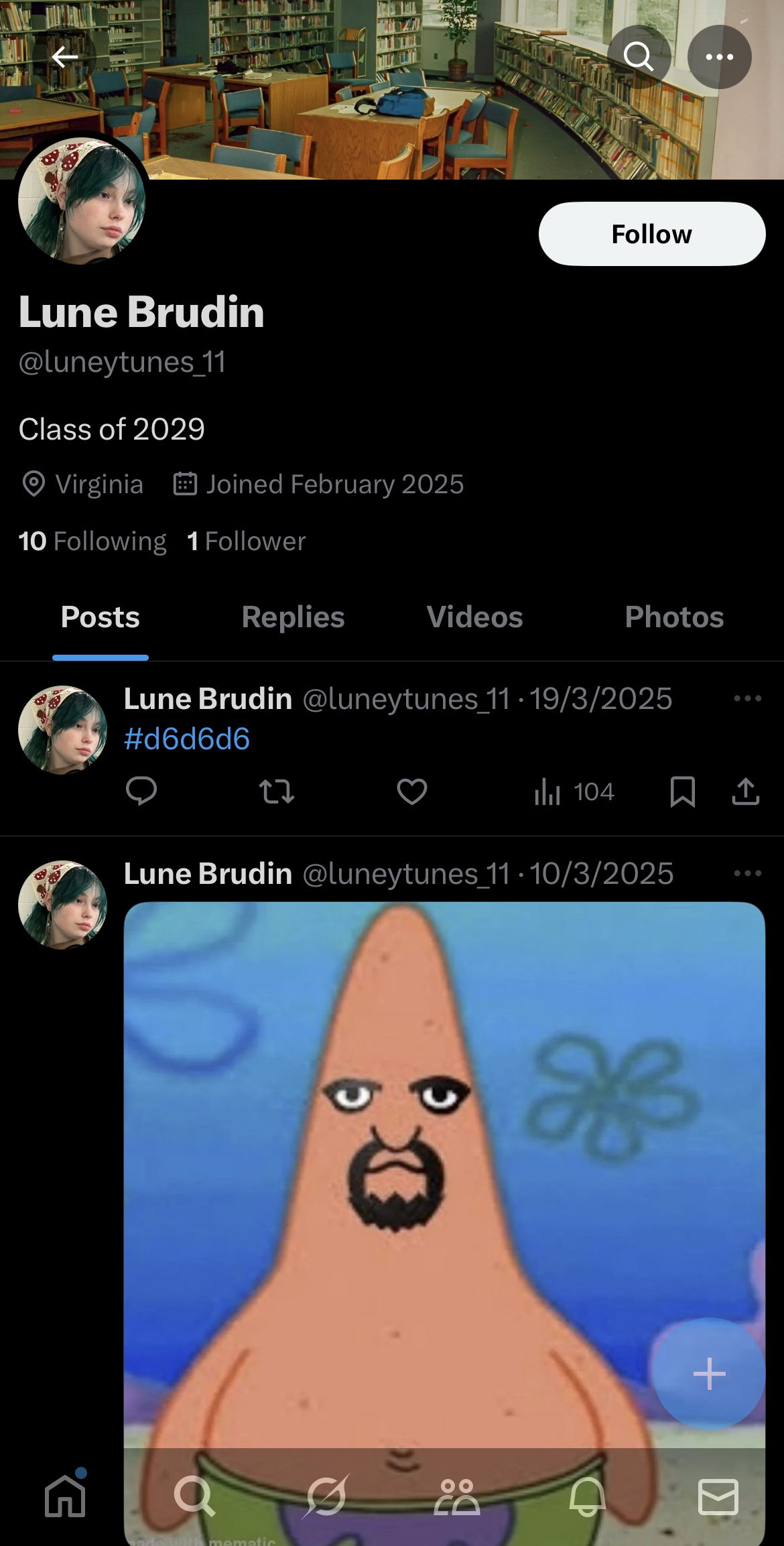The height and width of the screenshot is (1546, 784).
Task: Search this profile with the magnifier icon
Action: (639, 57)
